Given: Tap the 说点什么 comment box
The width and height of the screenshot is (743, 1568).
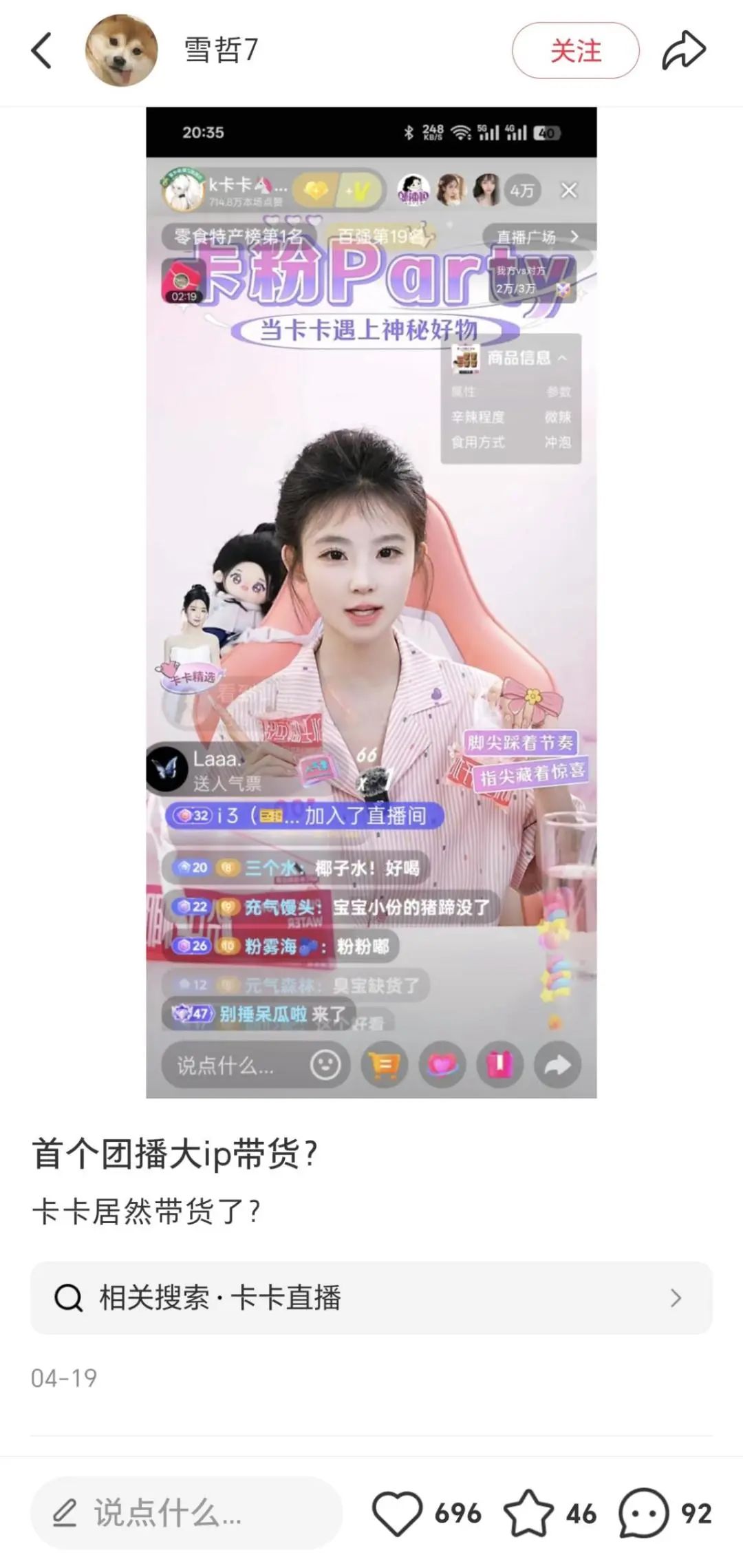Looking at the screenshot, I should [186, 1513].
